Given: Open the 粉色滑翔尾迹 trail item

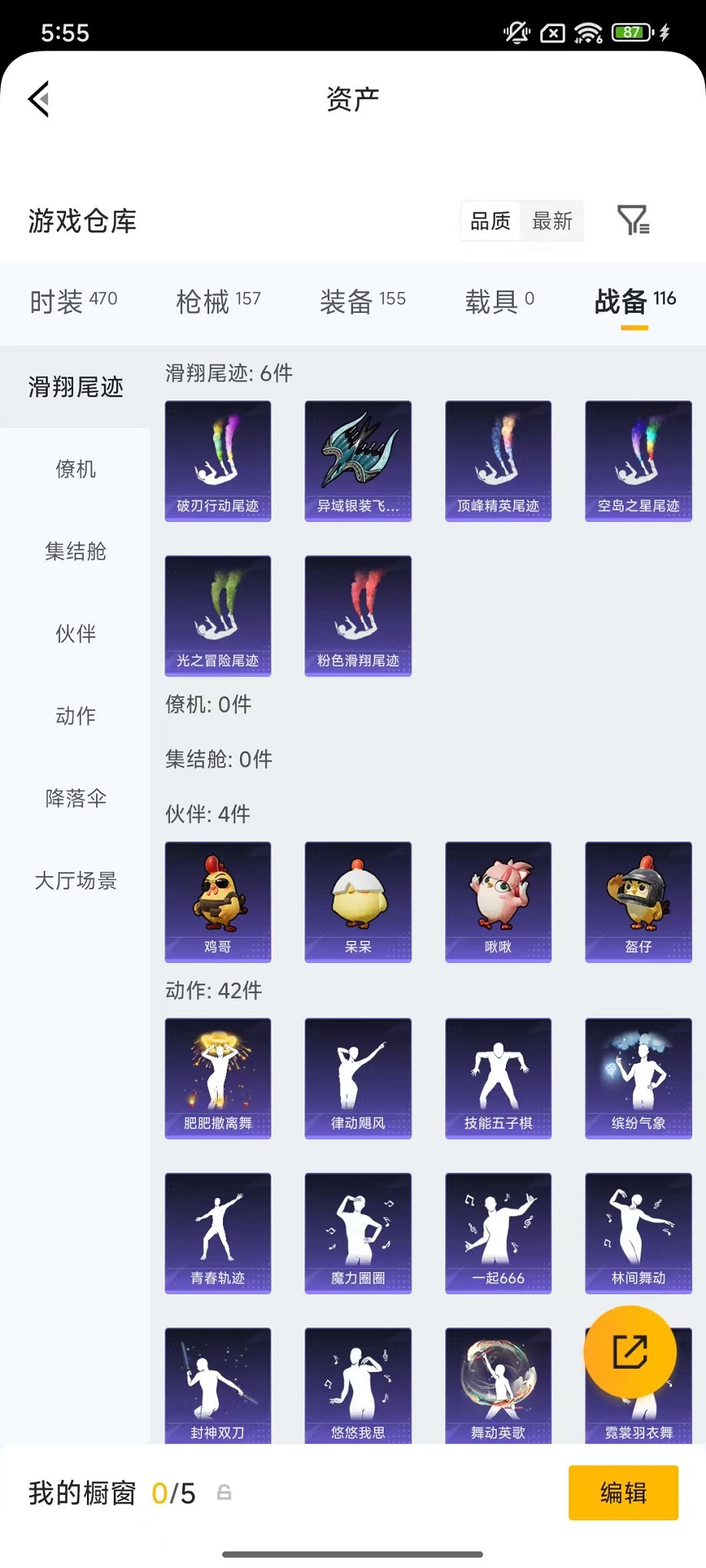Looking at the screenshot, I should tap(358, 616).
